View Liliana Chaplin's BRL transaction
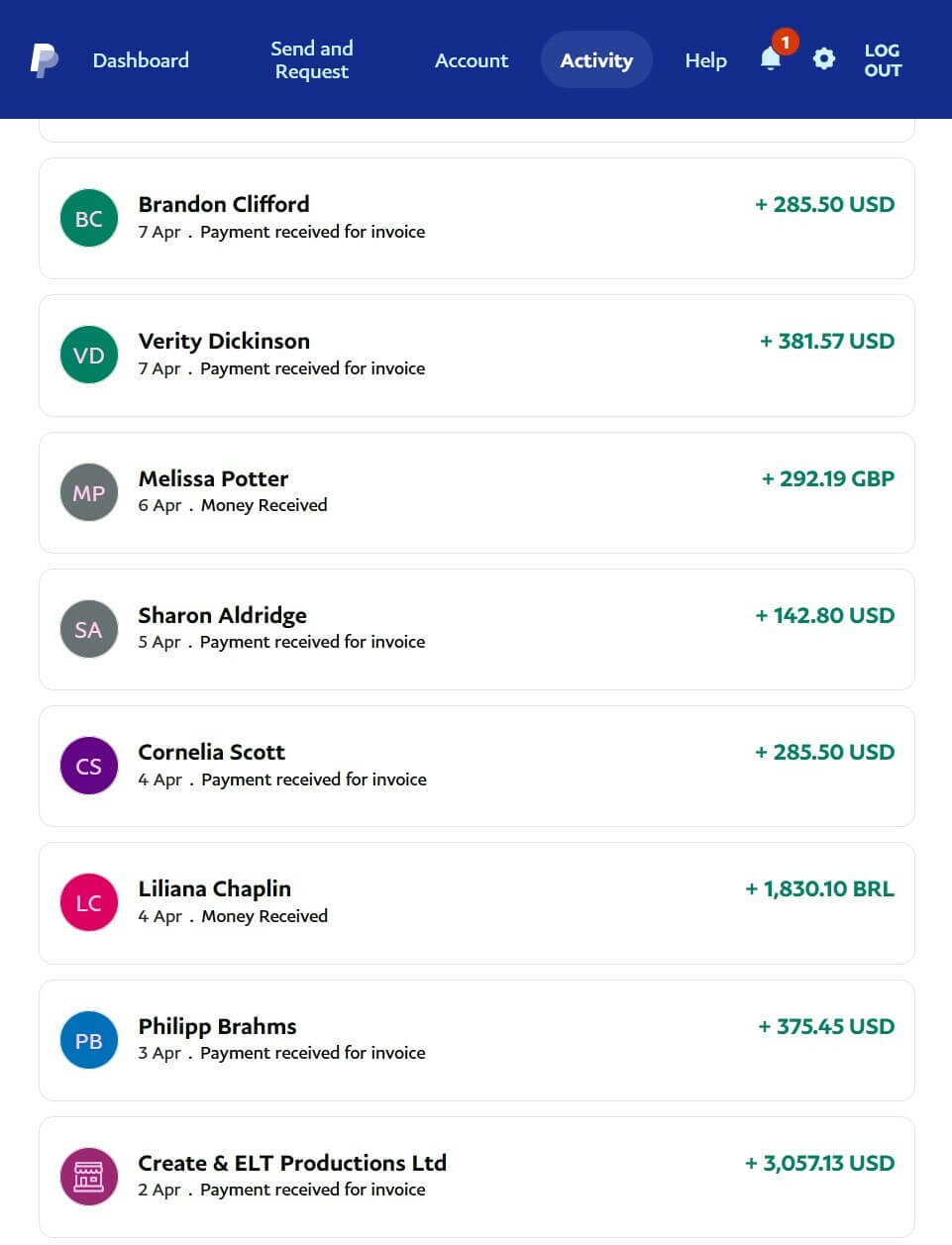Viewport: 952px width, 1245px height. tap(476, 902)
